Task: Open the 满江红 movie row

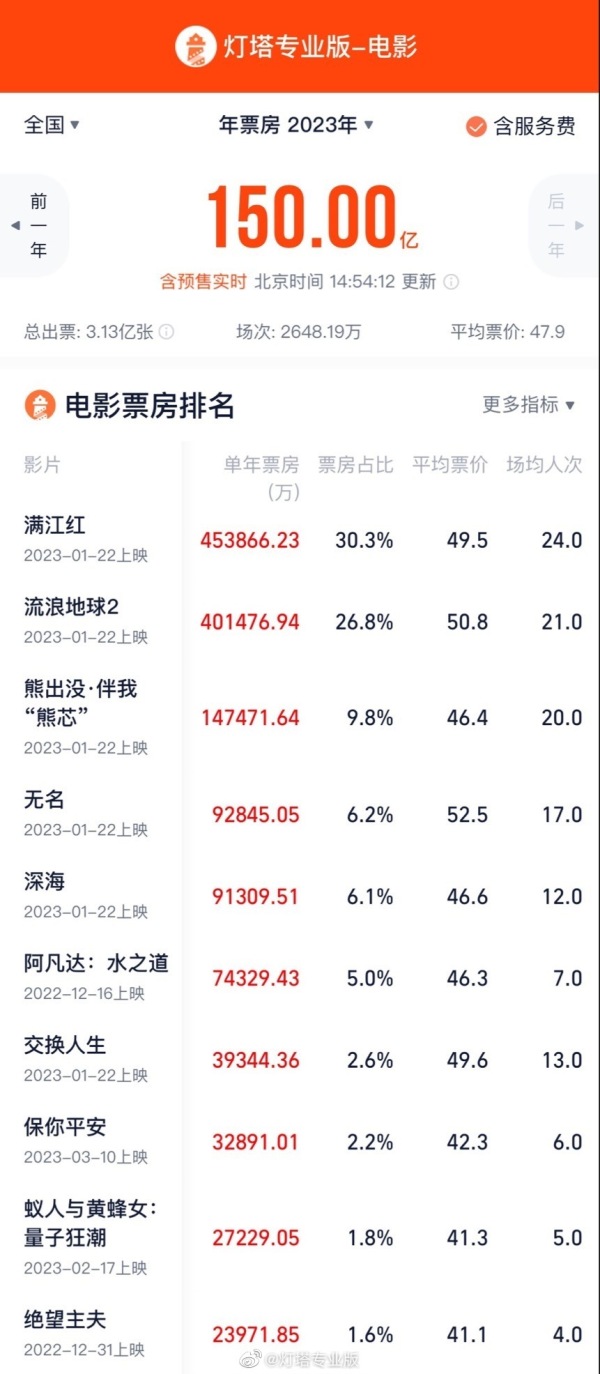Action: (55, 525)
